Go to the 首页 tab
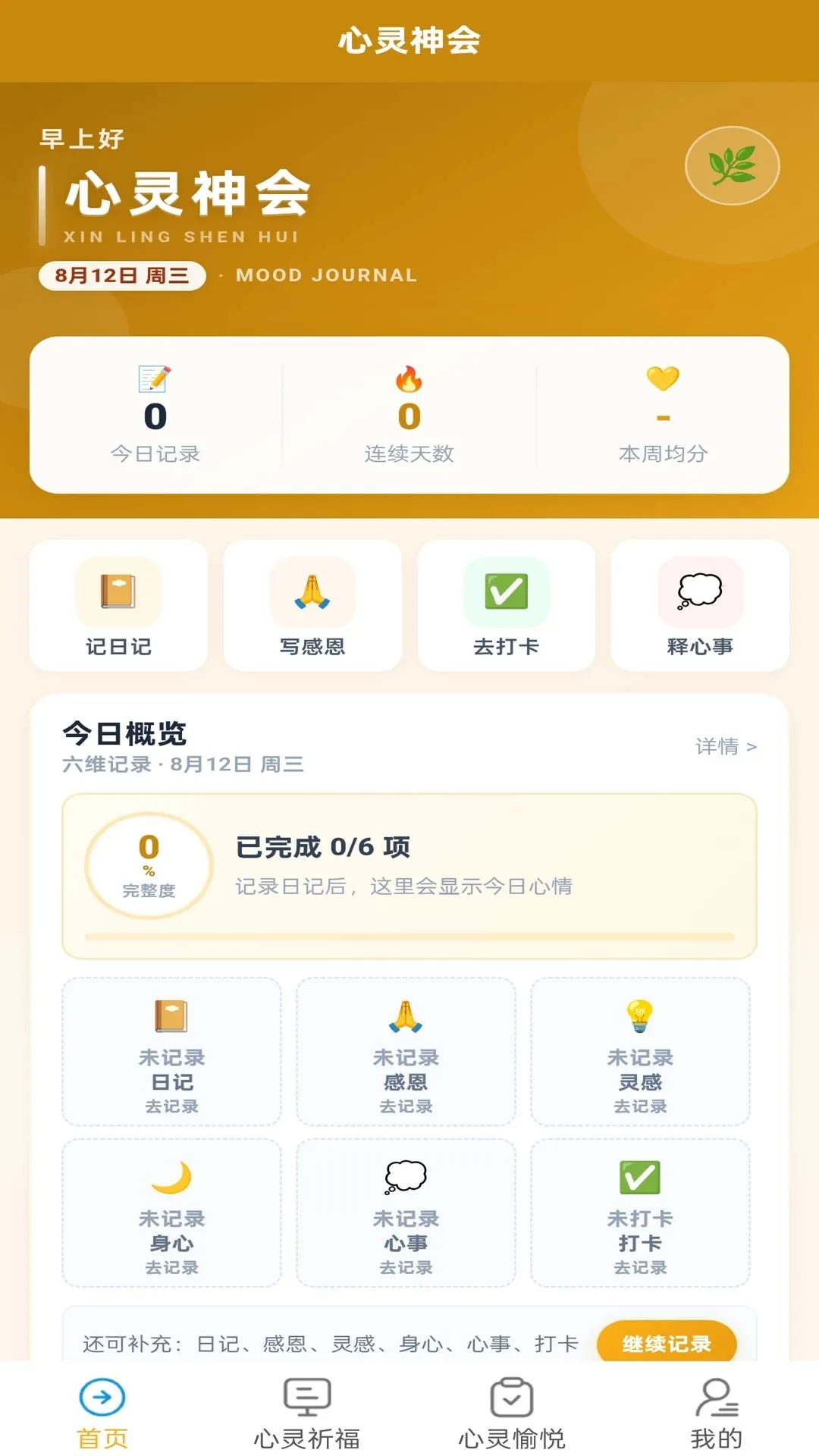 click(x=102, y=1412)
